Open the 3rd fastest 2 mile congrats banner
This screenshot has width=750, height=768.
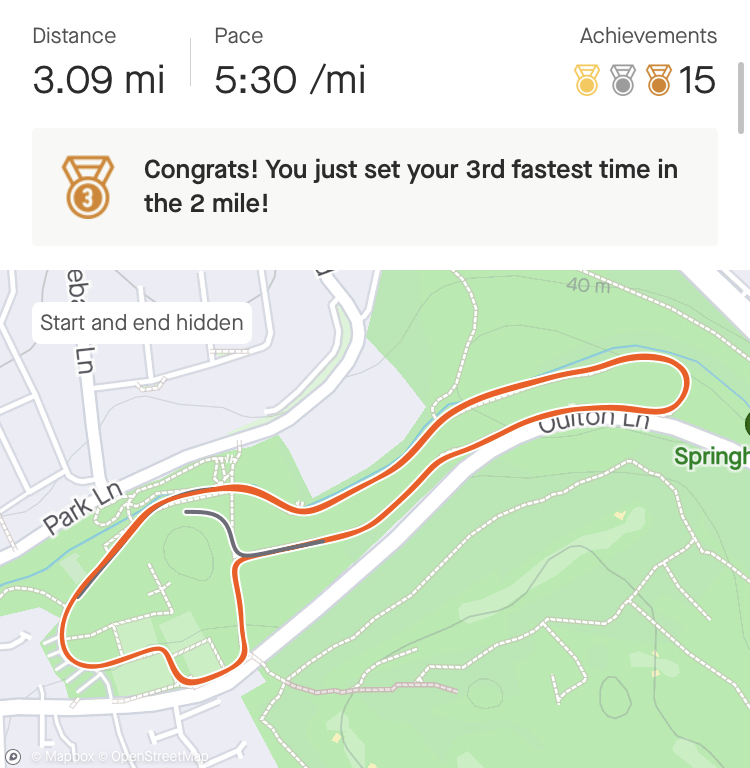tap(375, 187)
